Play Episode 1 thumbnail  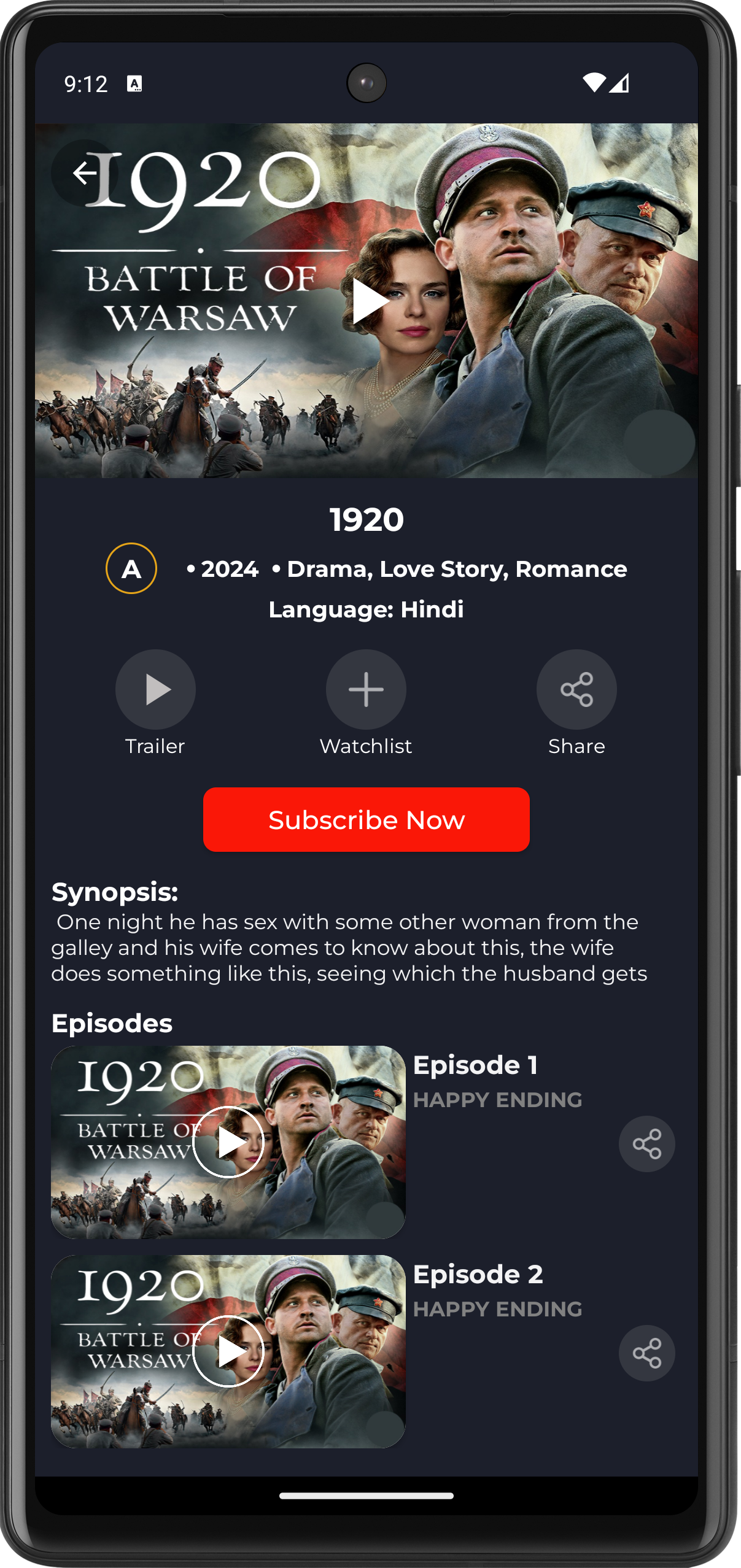[x=228, y=1142]
